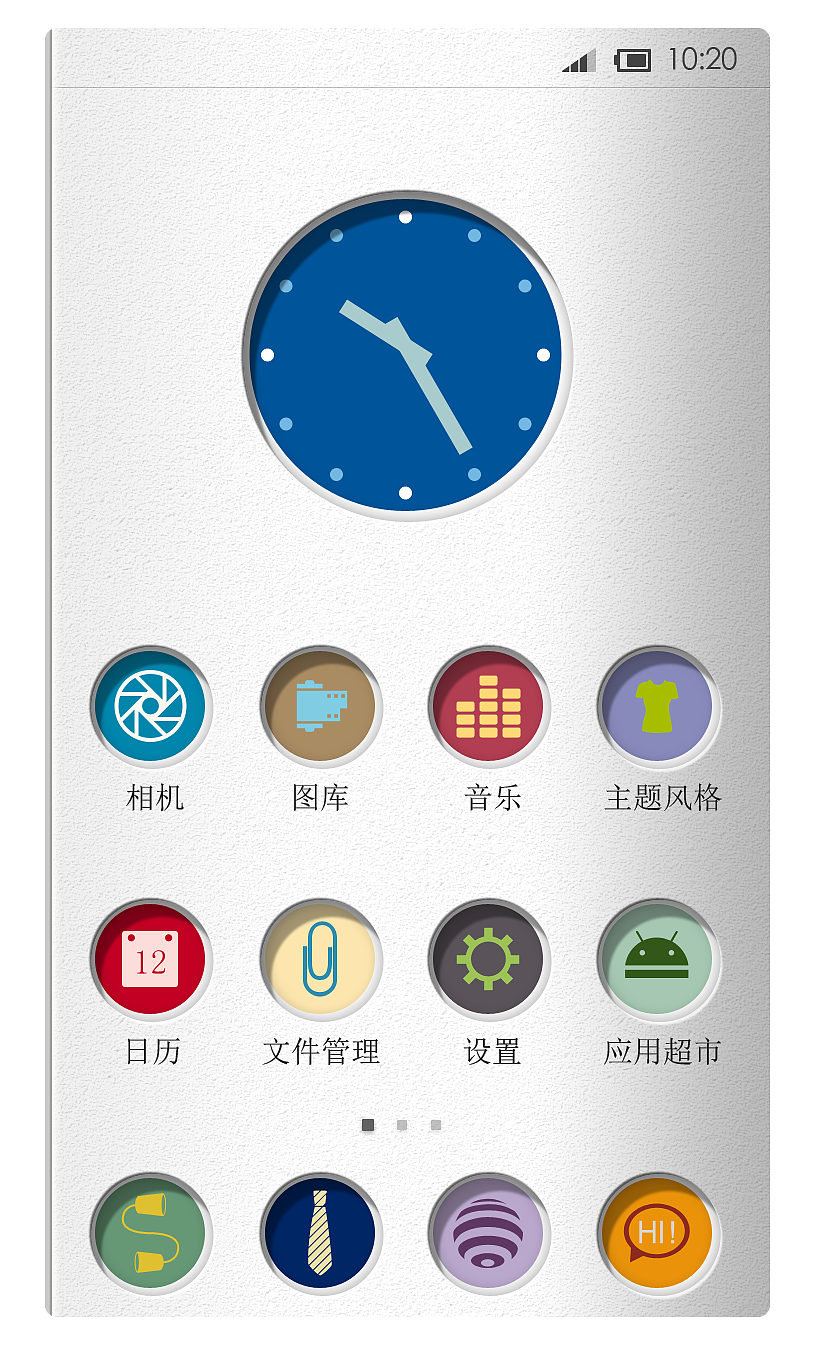
Task: Open the 日历 (Calendar) app icon
Action: (x=151, y=960)
